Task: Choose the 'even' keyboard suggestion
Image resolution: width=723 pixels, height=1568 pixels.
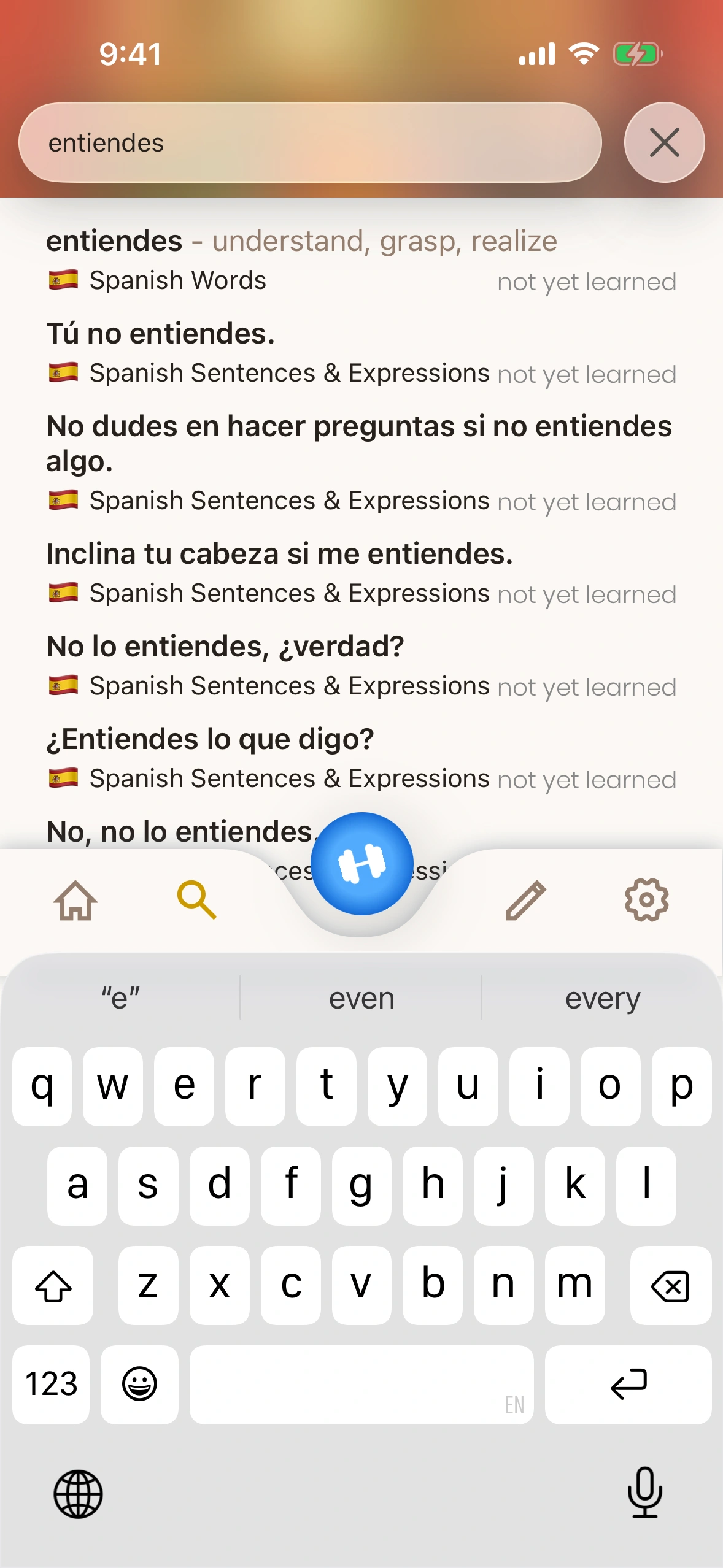Action: [361, 998]
